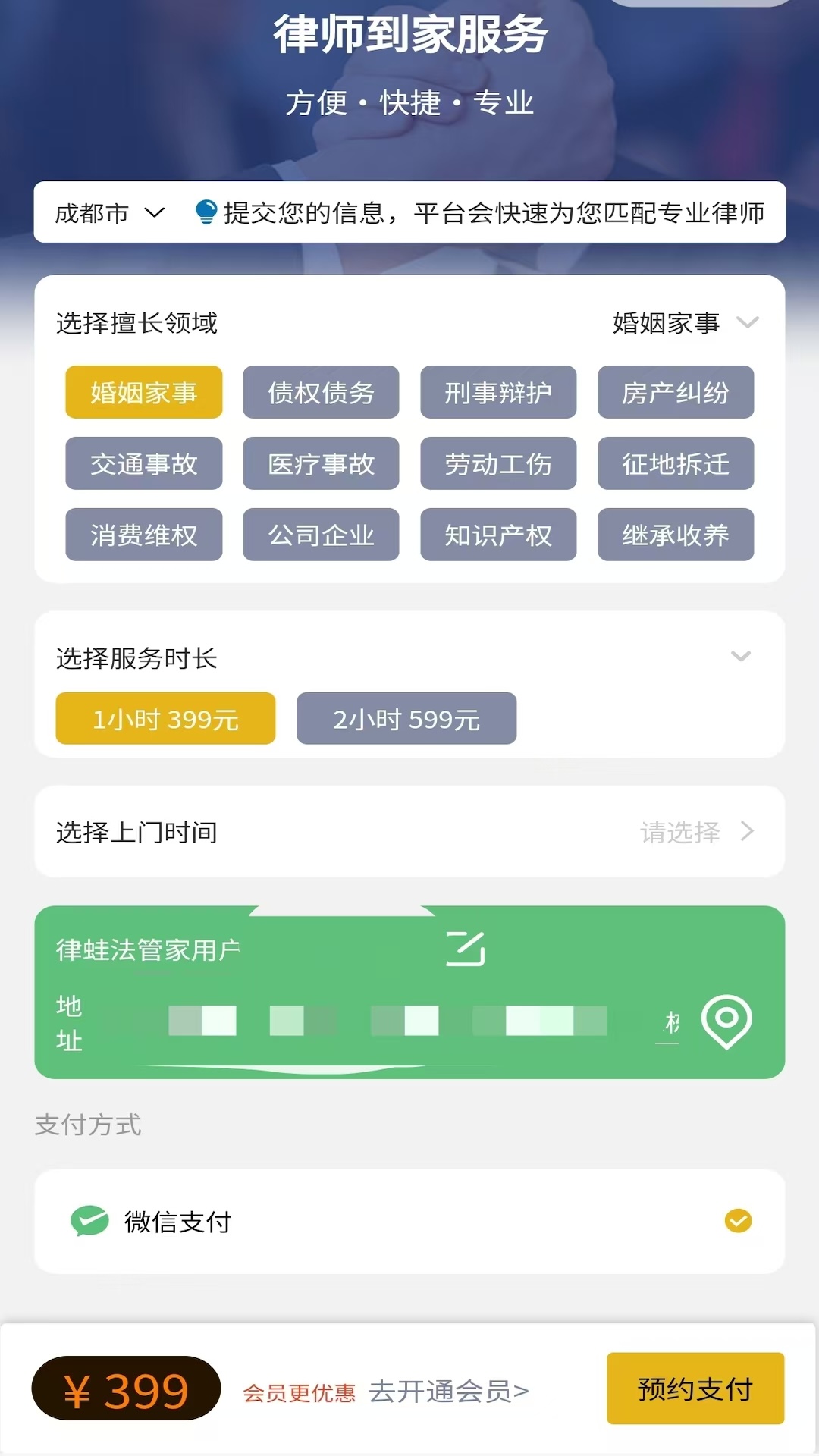
Task: Open the location pin on the address card
Action: click(x=727, y=1024)
